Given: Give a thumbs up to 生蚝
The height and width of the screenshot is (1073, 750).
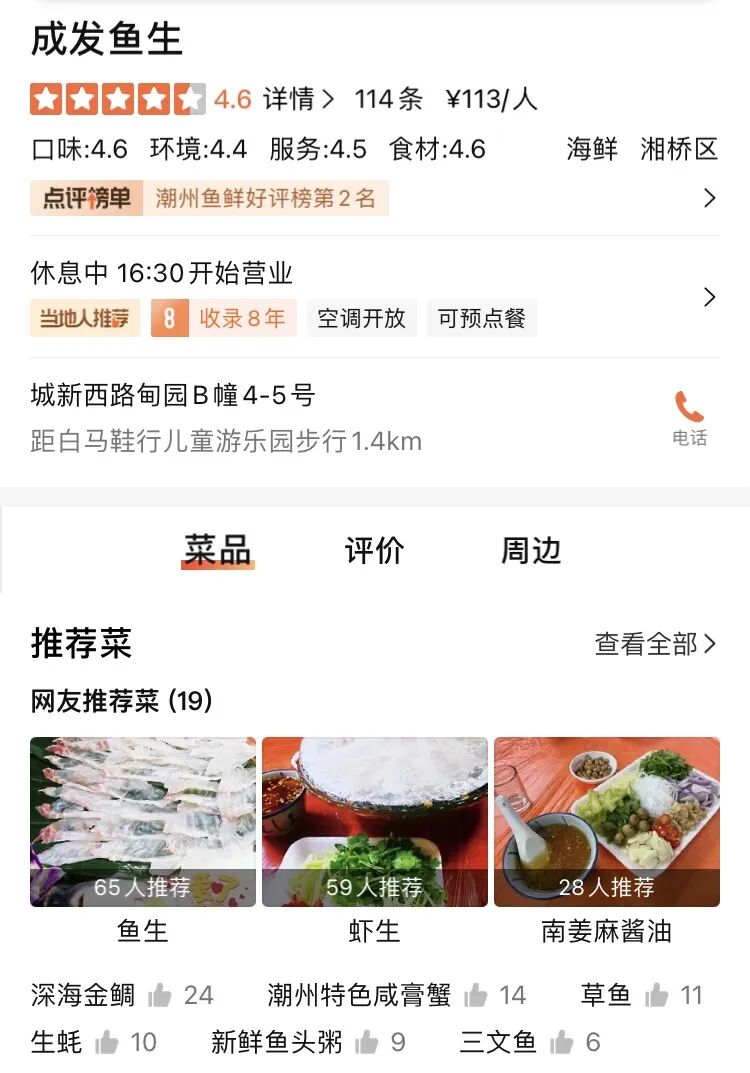Looking at the screenshot, I should (106, 1043).
